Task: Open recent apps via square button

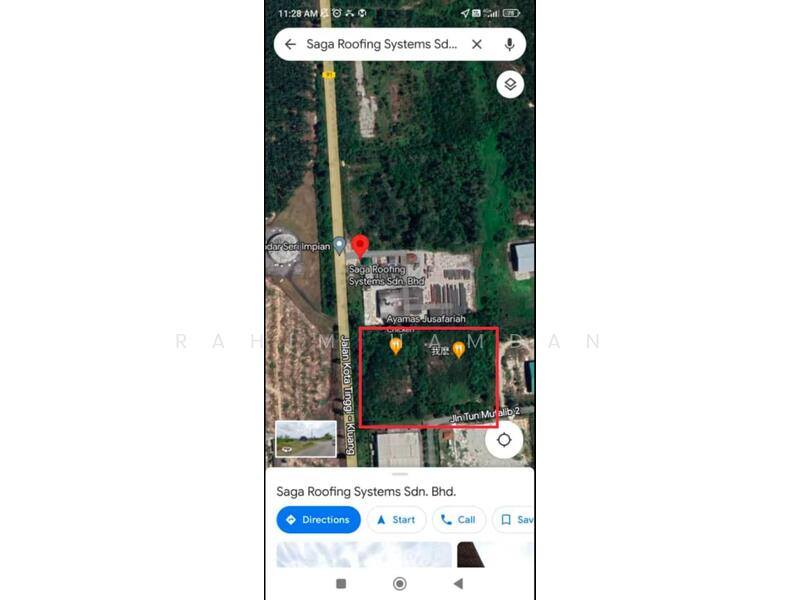Action: [341, 584]
